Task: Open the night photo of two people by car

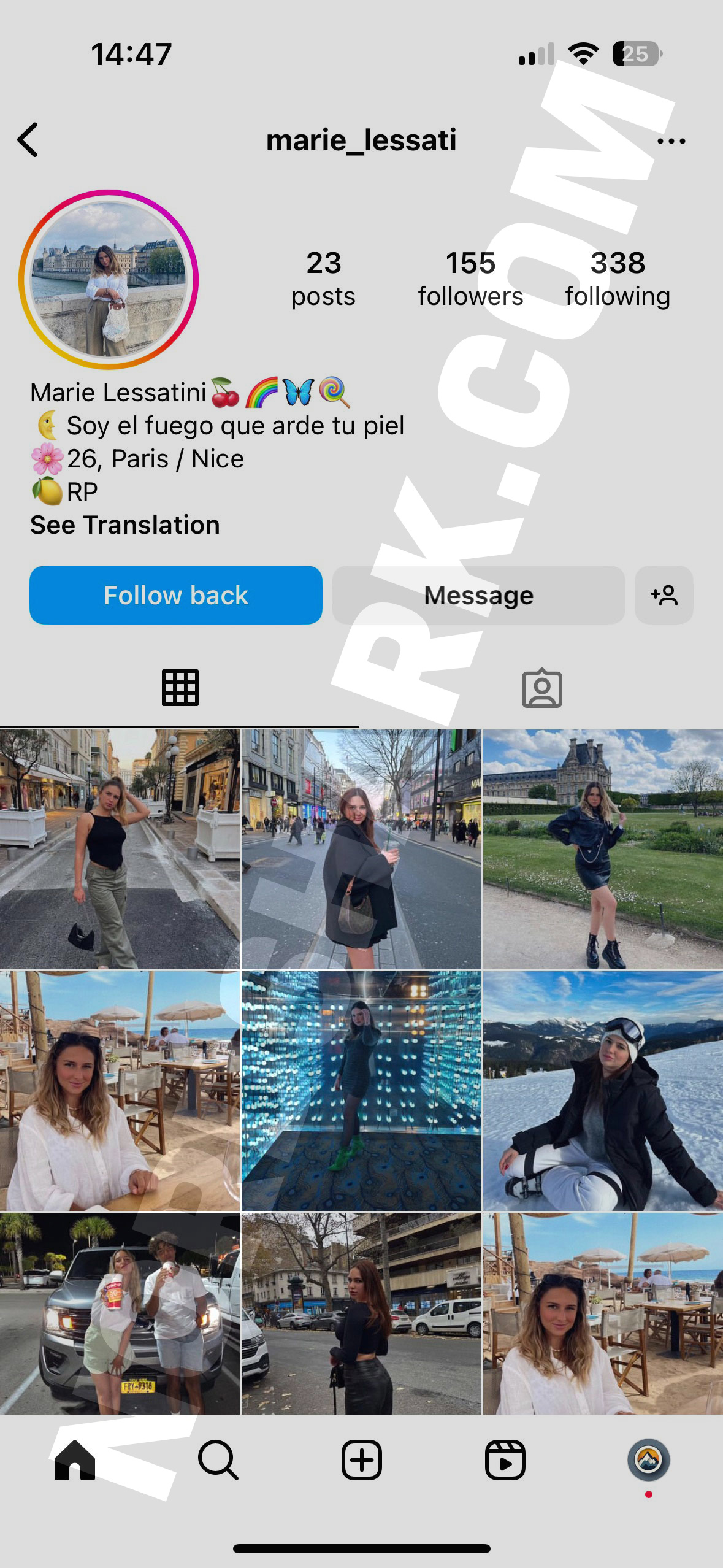Action: click(120, 1314)
